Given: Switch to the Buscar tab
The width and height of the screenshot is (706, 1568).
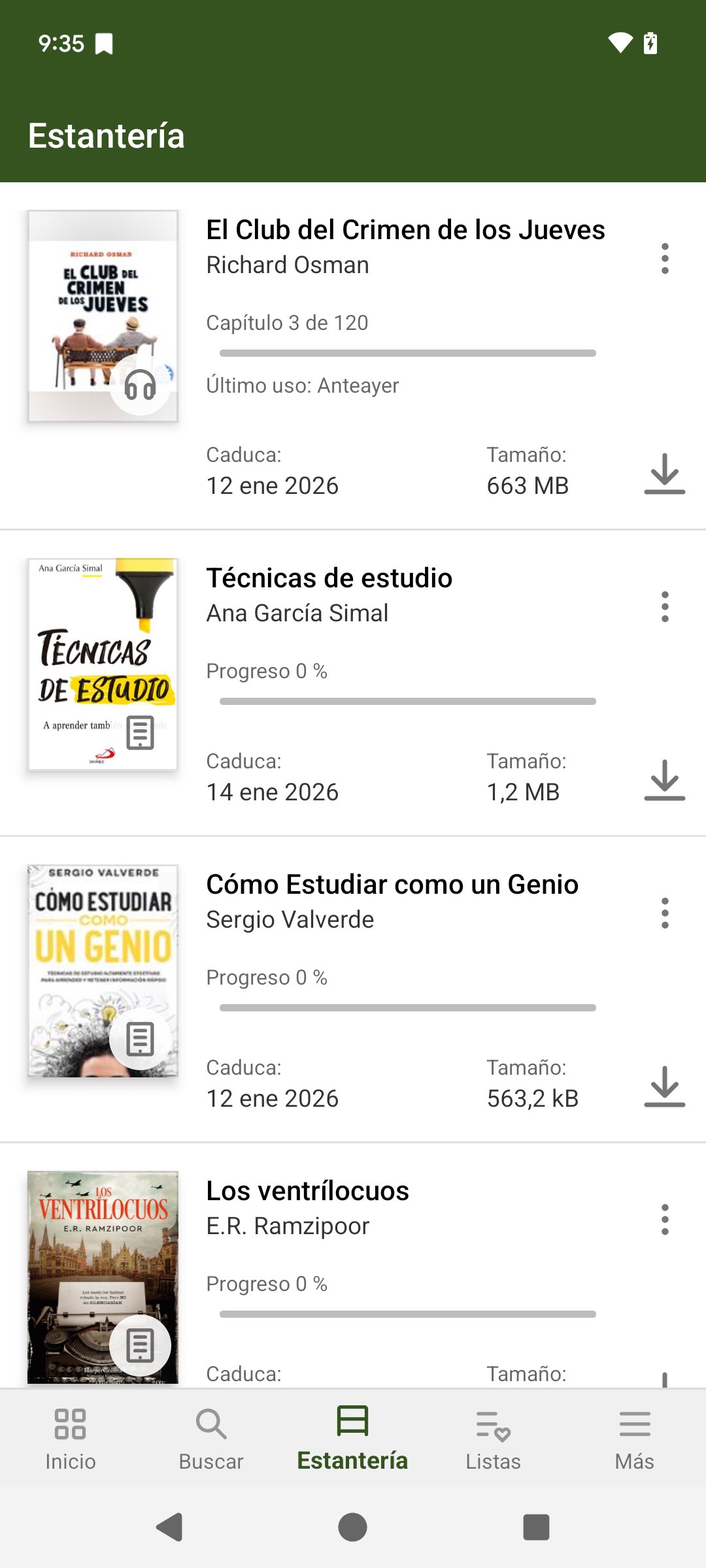Looking at the screenshot, I should coord(211,1439).
